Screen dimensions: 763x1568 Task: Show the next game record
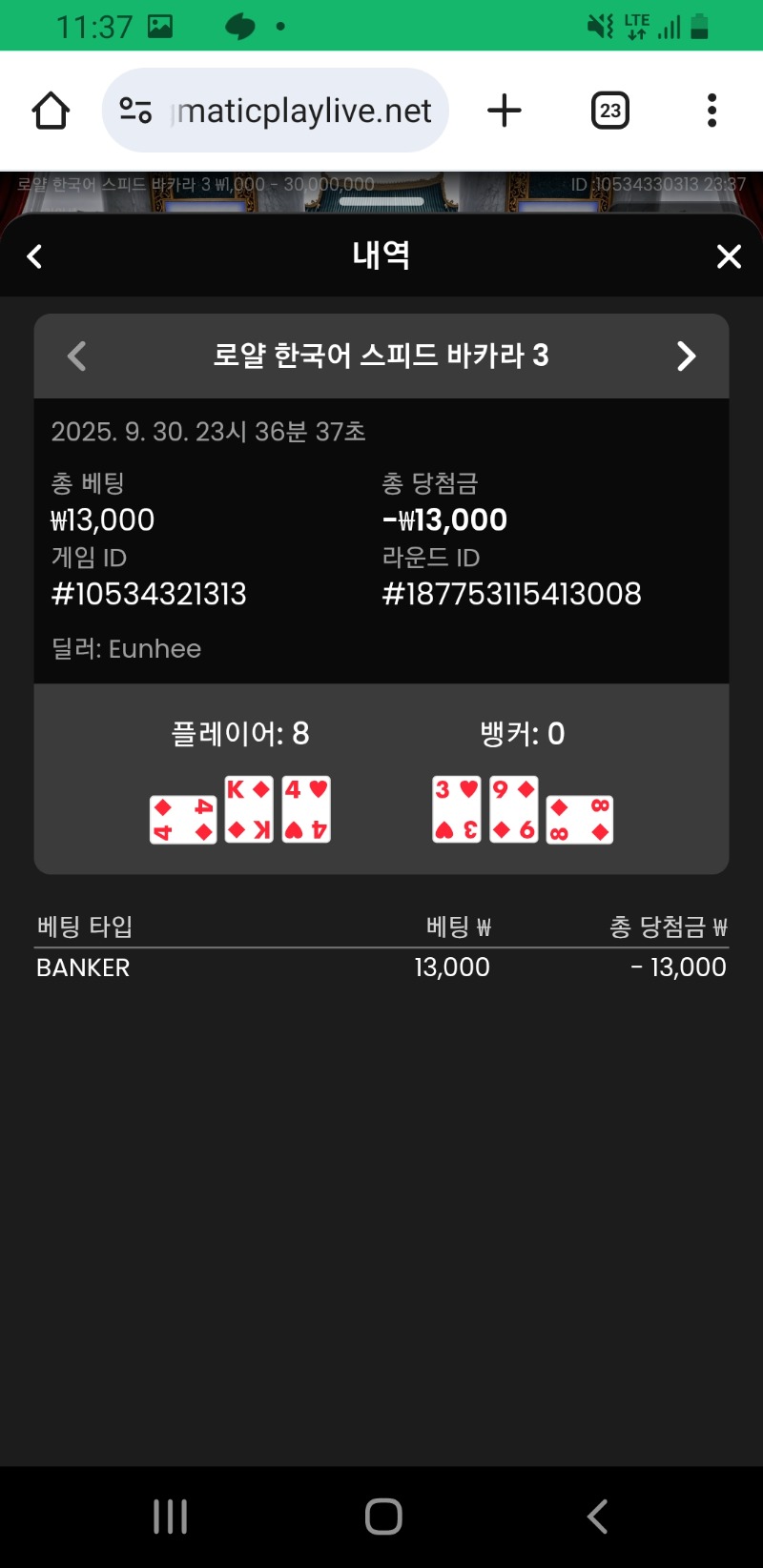click(686, 356)
